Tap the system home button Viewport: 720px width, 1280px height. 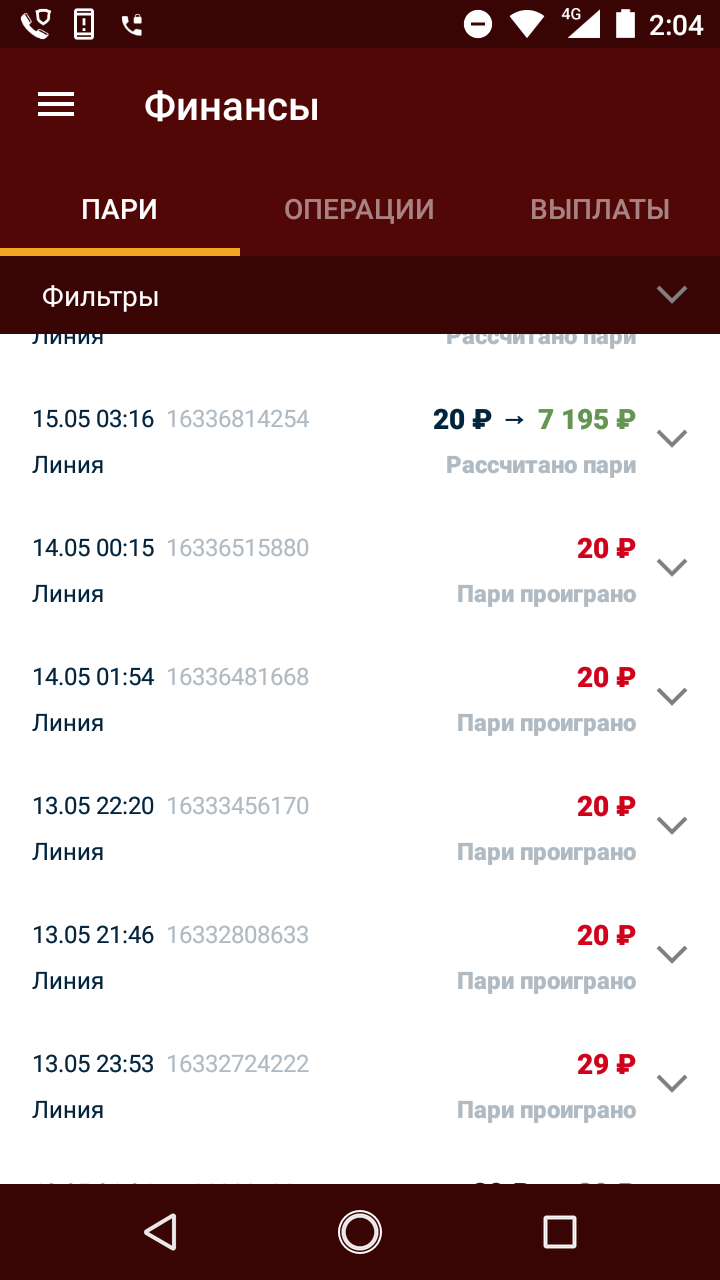[360, 1232]
